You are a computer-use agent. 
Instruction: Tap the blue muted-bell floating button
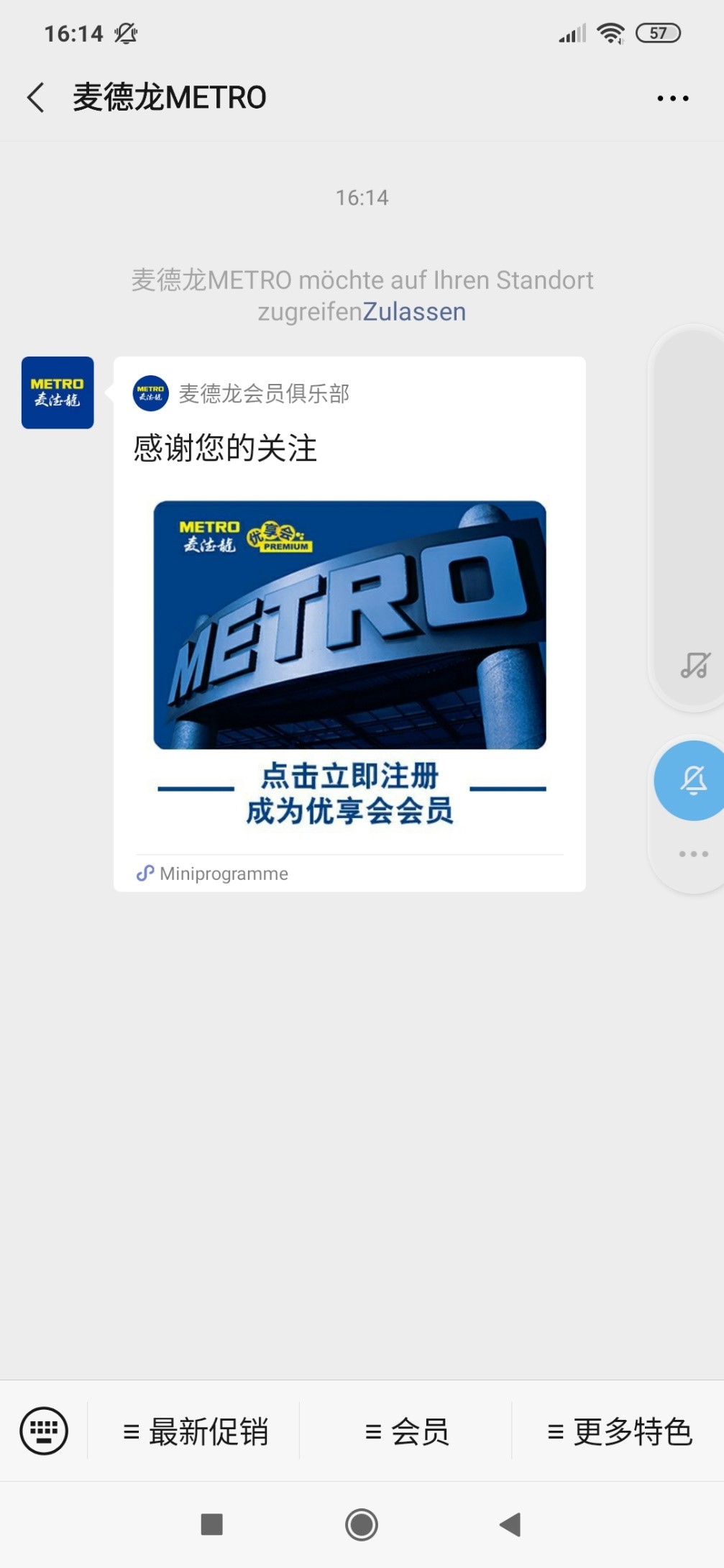[693, 781]
